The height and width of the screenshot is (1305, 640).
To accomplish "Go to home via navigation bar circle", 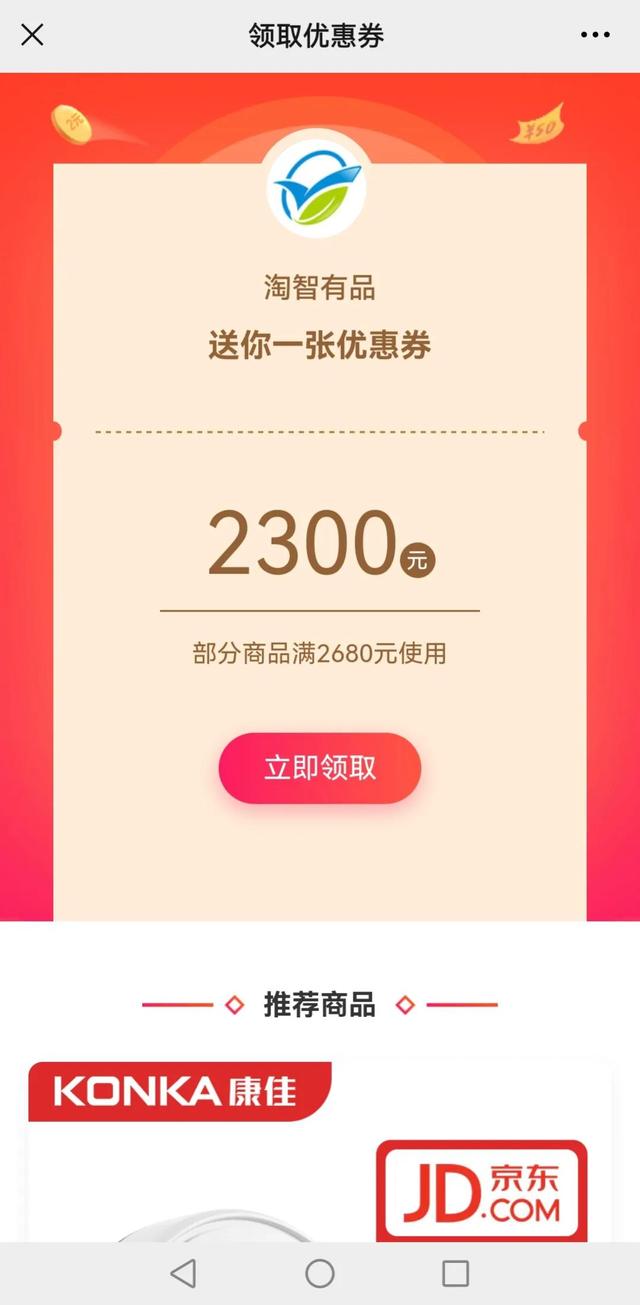I will point(320,1273).
